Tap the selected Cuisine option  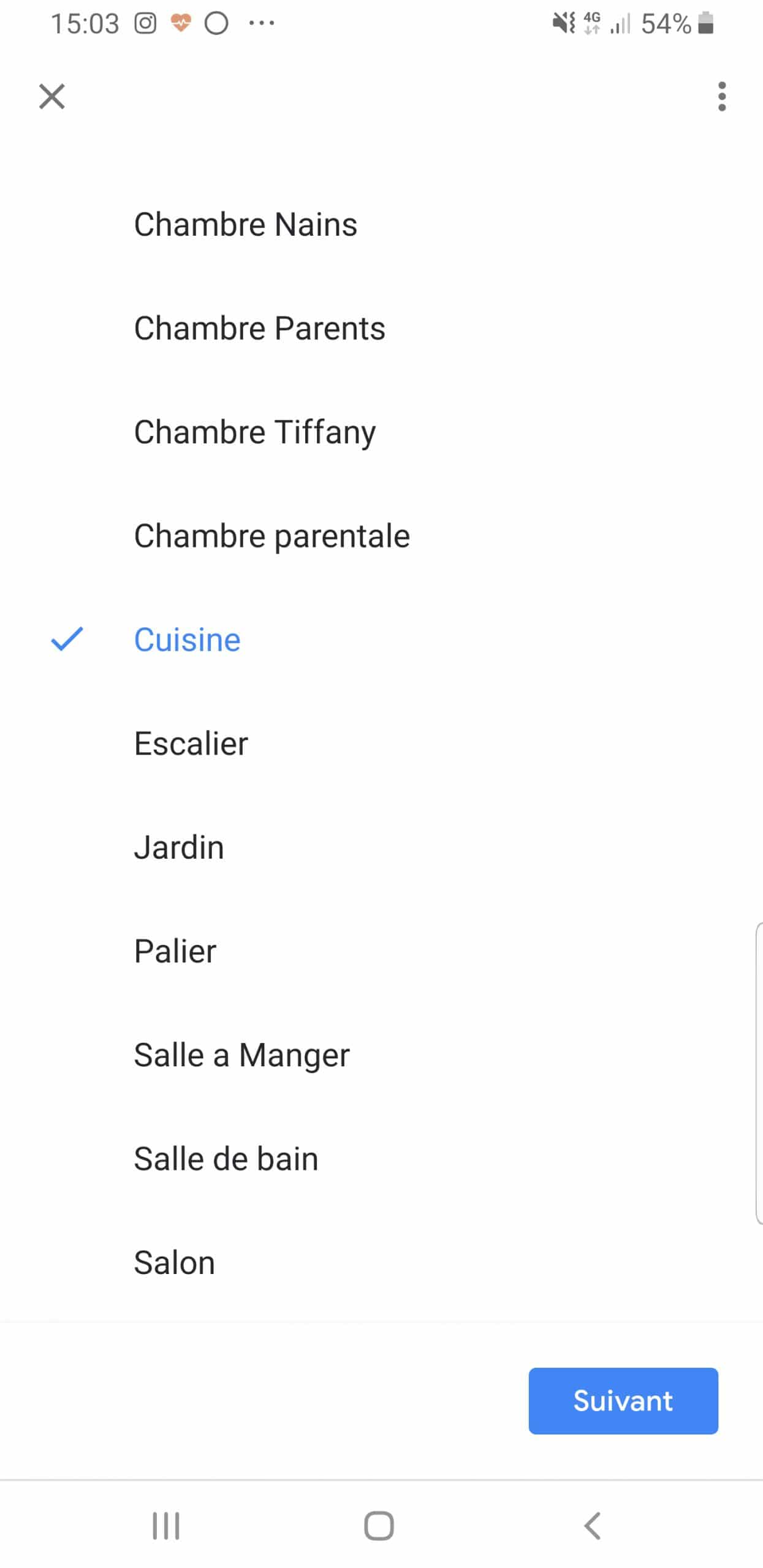(381, 639)
